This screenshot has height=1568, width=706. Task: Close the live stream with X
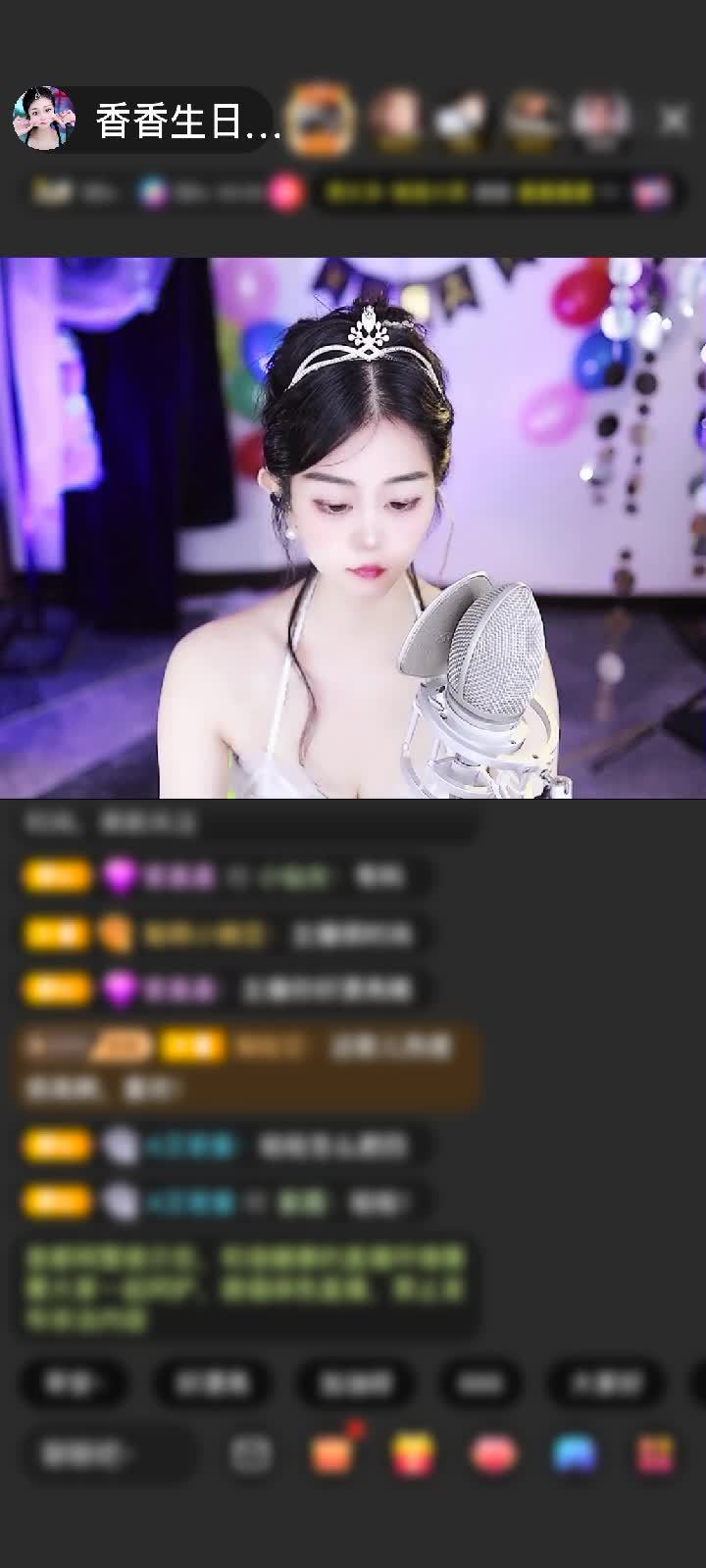(x=673, y=121)
